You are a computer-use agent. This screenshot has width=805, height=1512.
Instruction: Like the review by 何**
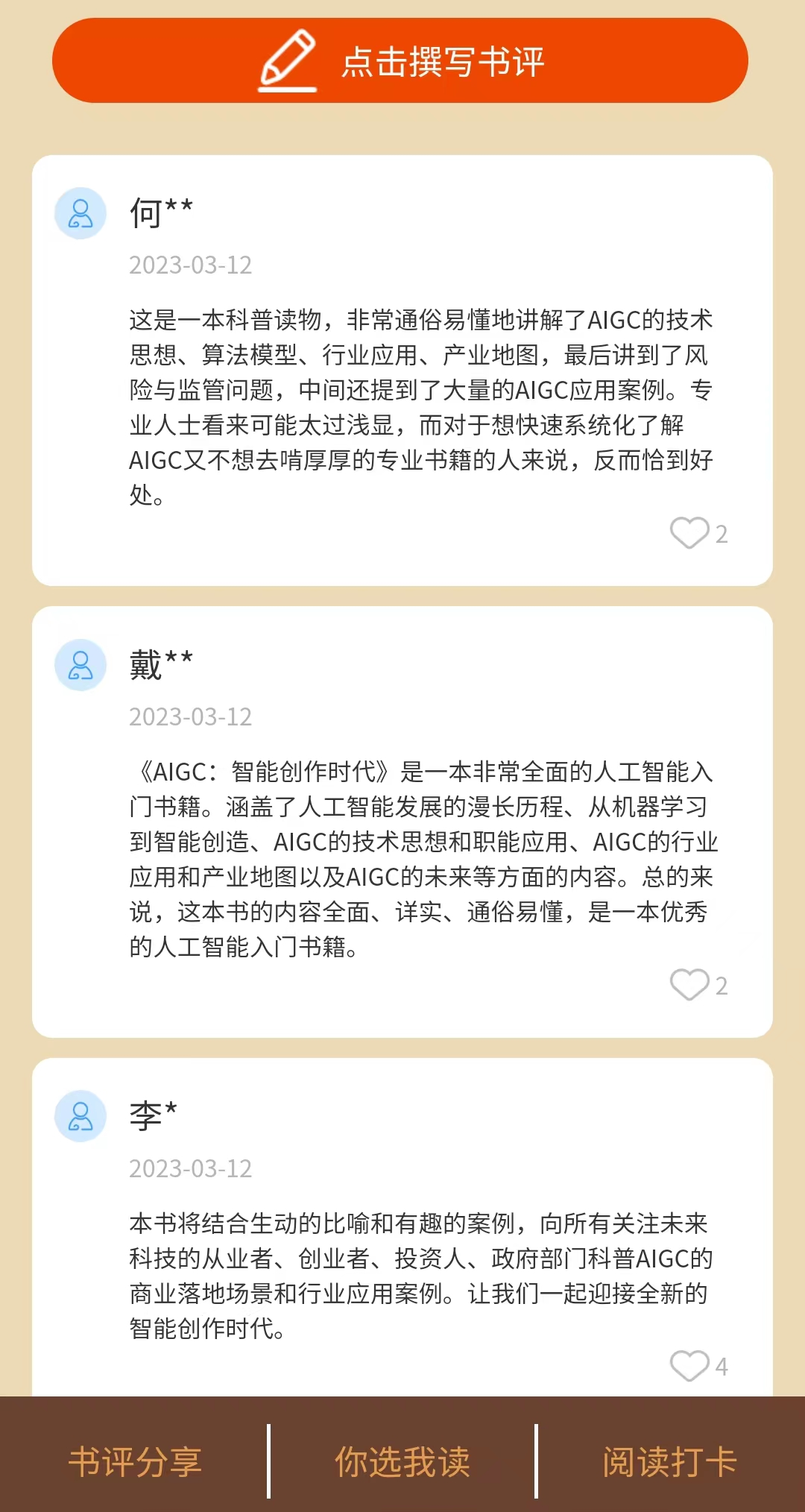(689, 533)
